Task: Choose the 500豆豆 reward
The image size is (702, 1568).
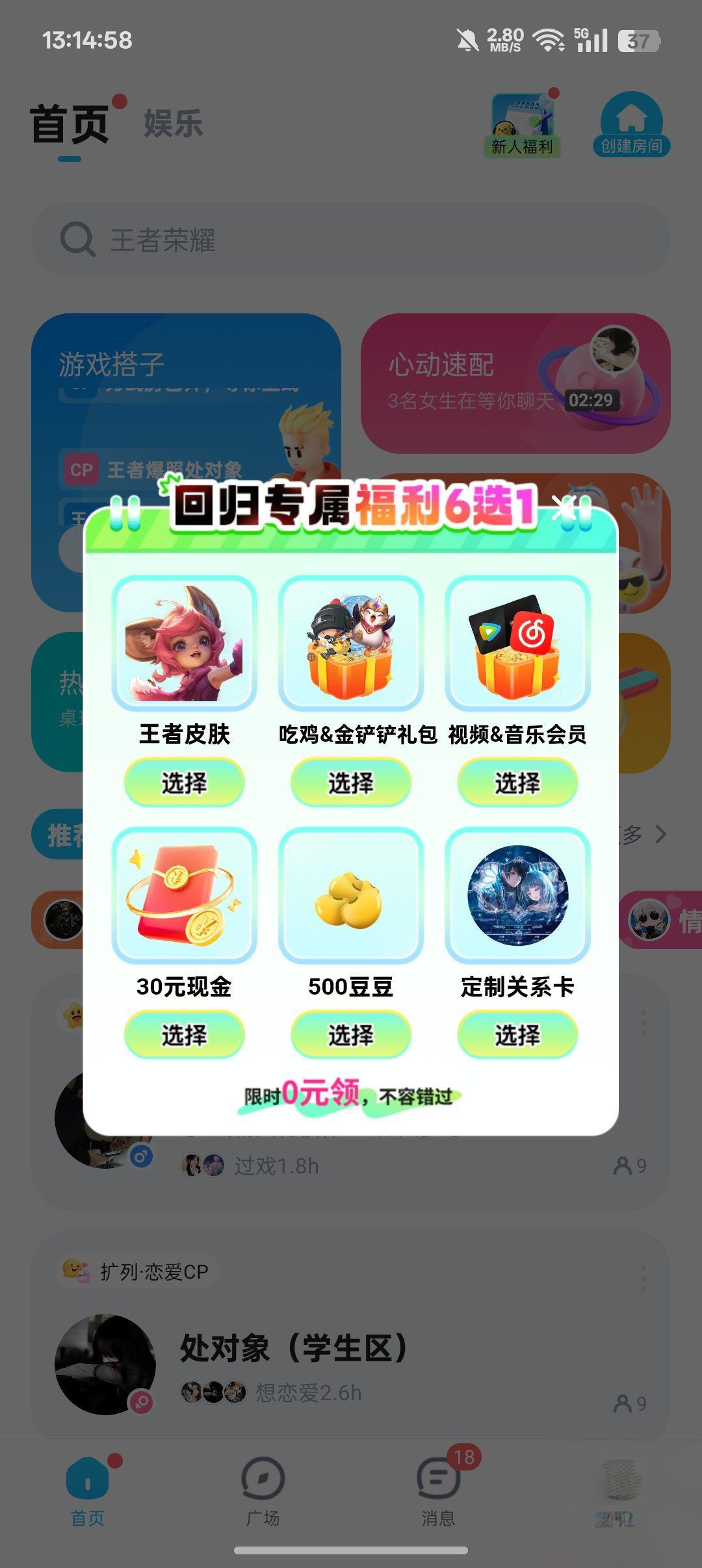Action: point(350,1034)
